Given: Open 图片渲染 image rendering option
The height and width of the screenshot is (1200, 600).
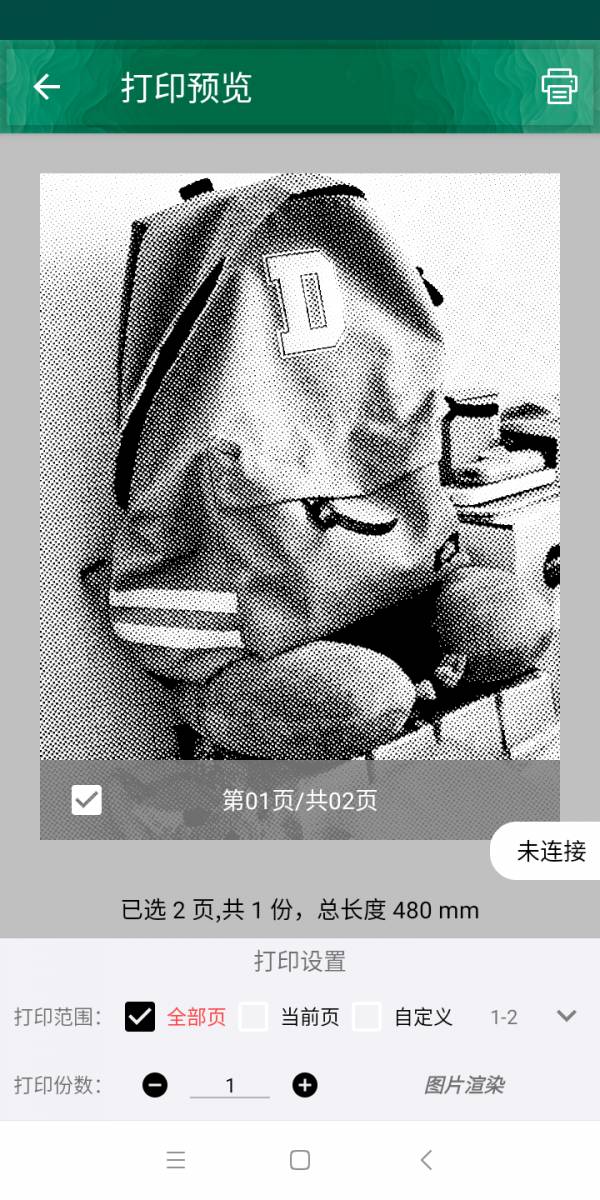Looking at the screenshot, I should (464, 1085).
